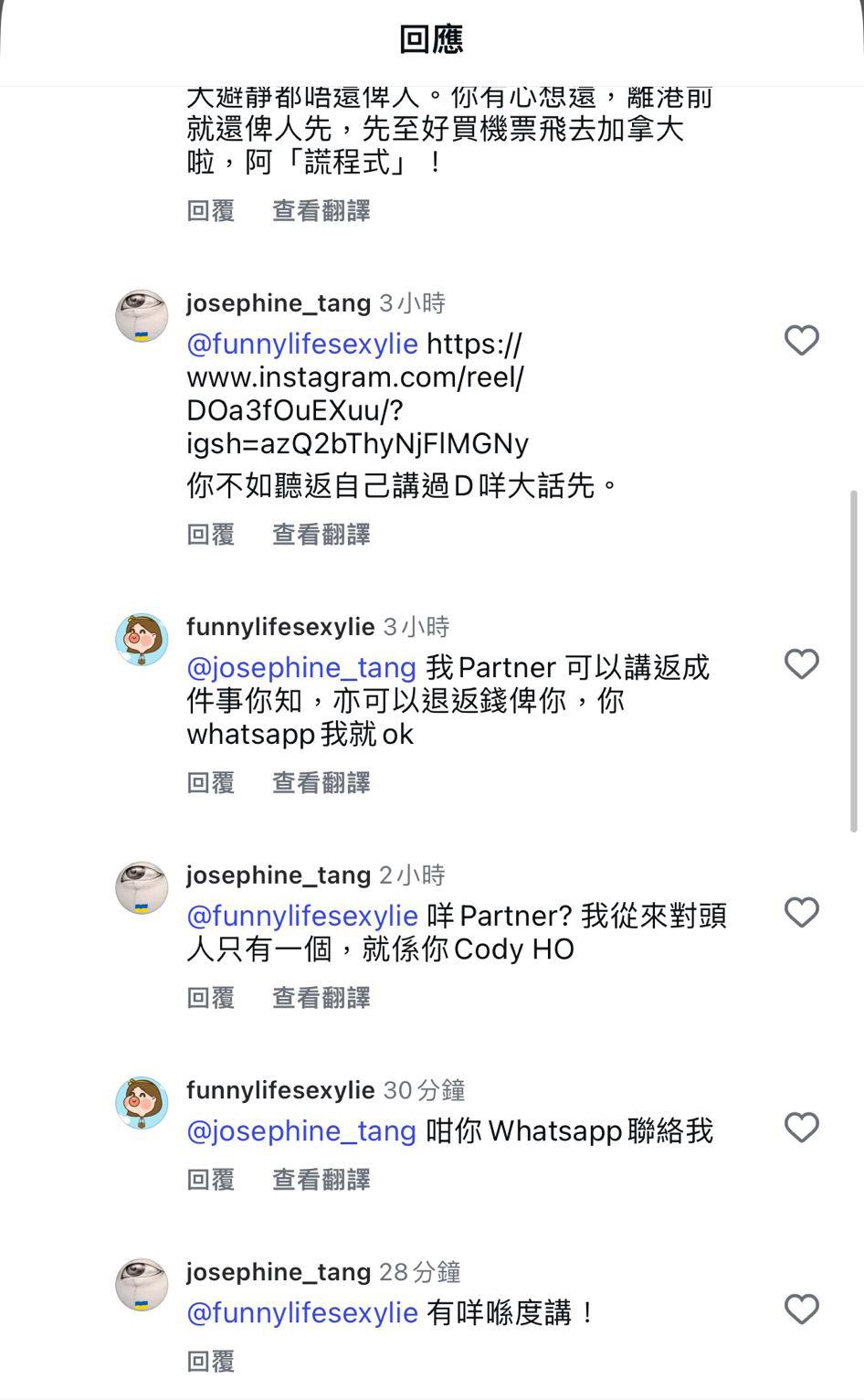Viewport: 864px width, 1400px height.
Task: Tap 查看翻譯 under the topmost partial comment
Action: (x=321, y=211)
